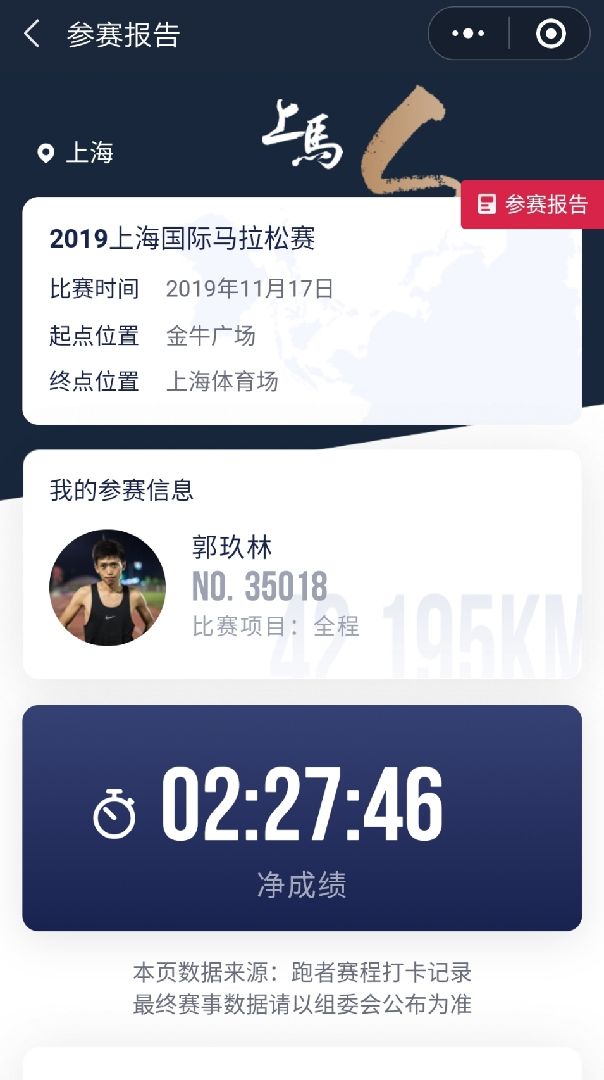The image size is (604, 1080).
Task: Tap the red 参赛报告 button
Action: click(x=533, y=205)
